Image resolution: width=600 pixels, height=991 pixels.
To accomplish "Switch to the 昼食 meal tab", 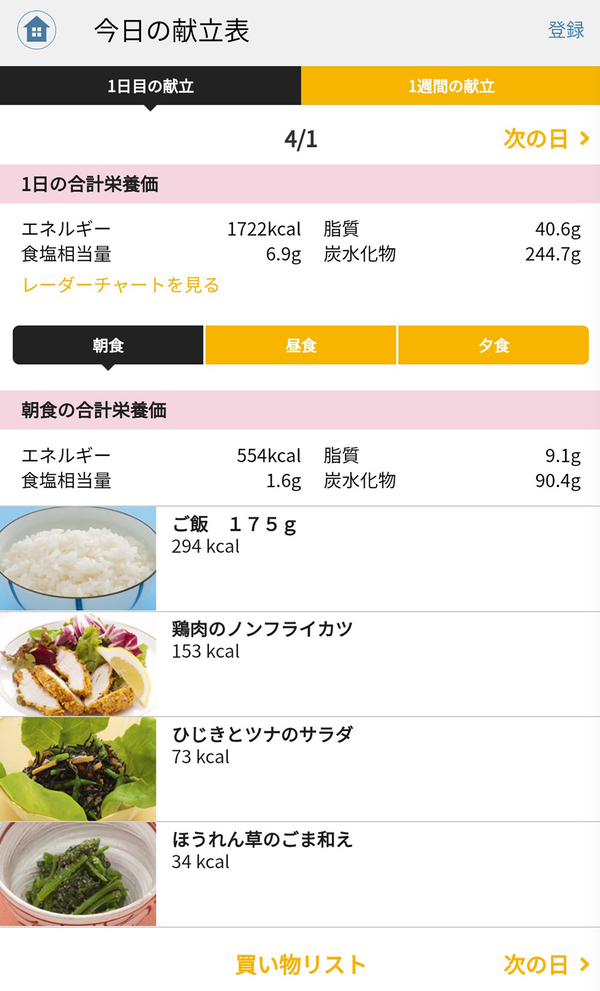I will [301, 346].
